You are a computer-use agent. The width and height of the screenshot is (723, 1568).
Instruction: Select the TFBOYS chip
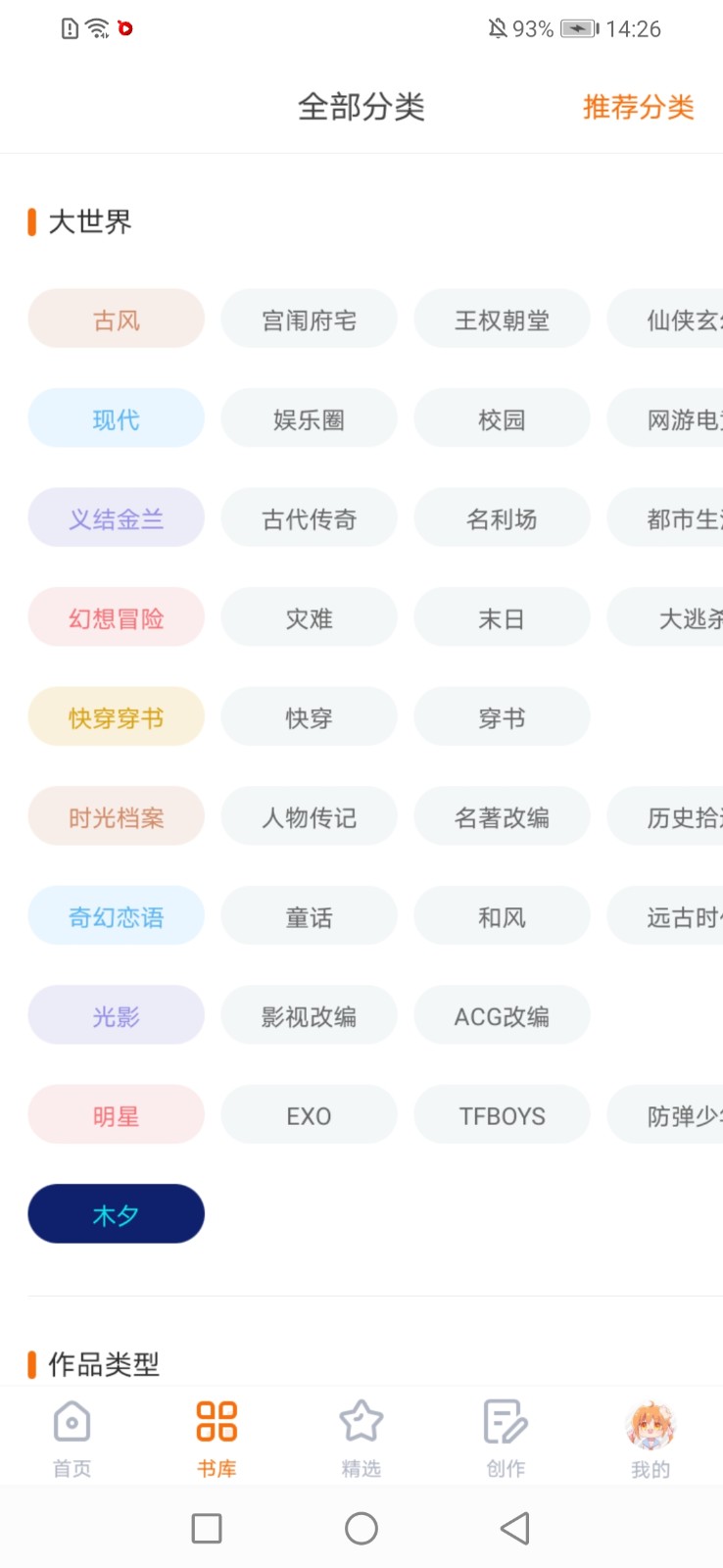pos(502,1115)
